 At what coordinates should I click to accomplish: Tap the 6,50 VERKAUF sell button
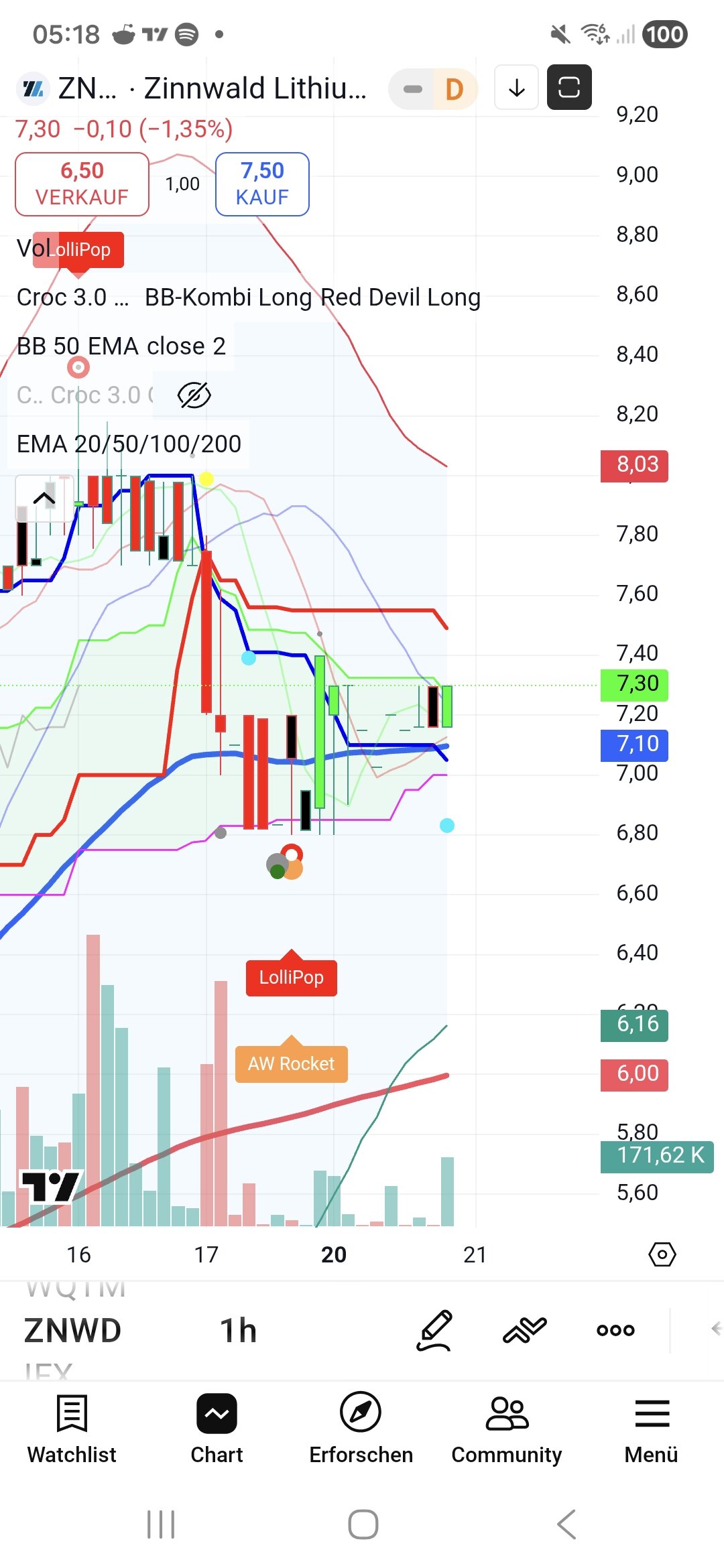pos(82,184)
